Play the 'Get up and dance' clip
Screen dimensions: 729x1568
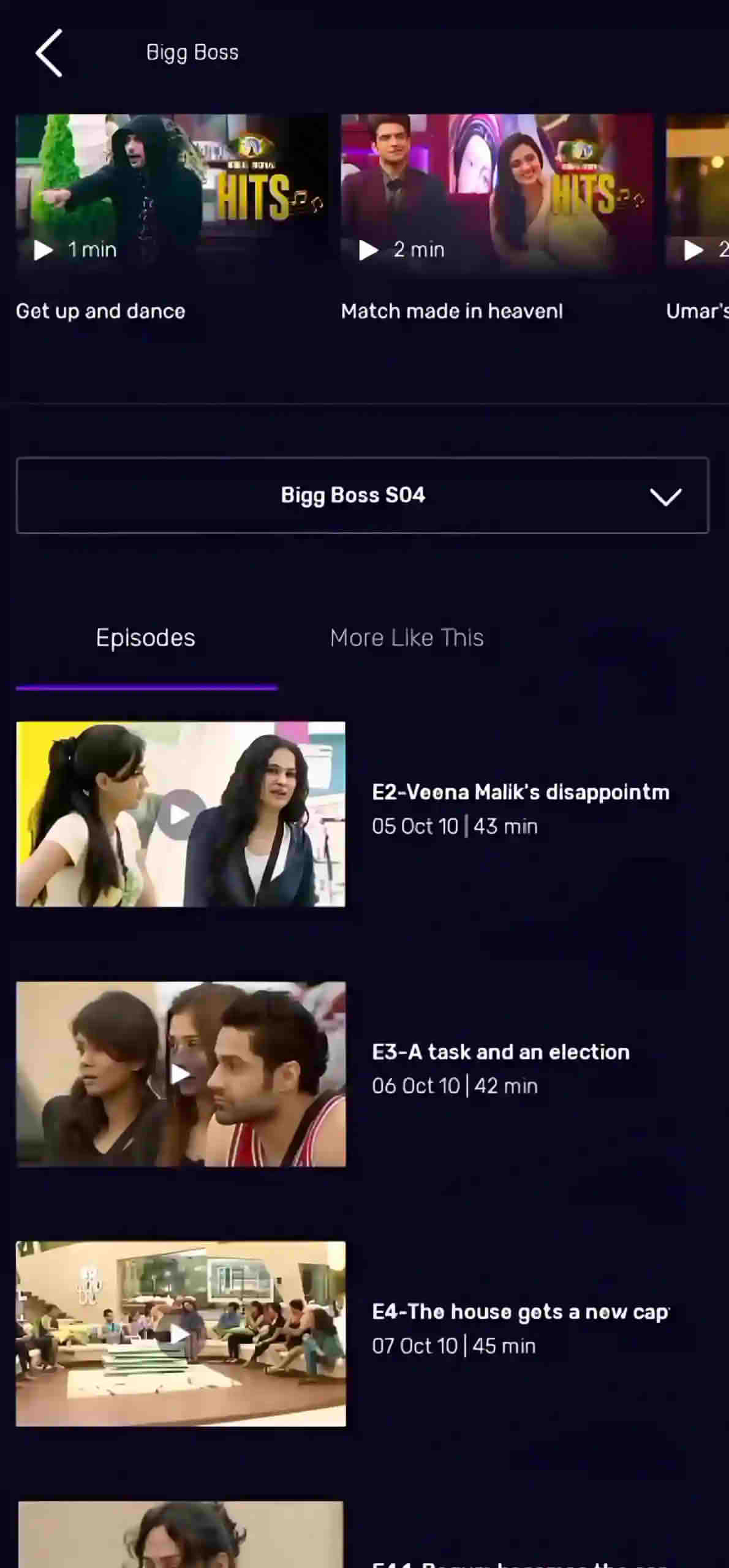click(172, 193)
